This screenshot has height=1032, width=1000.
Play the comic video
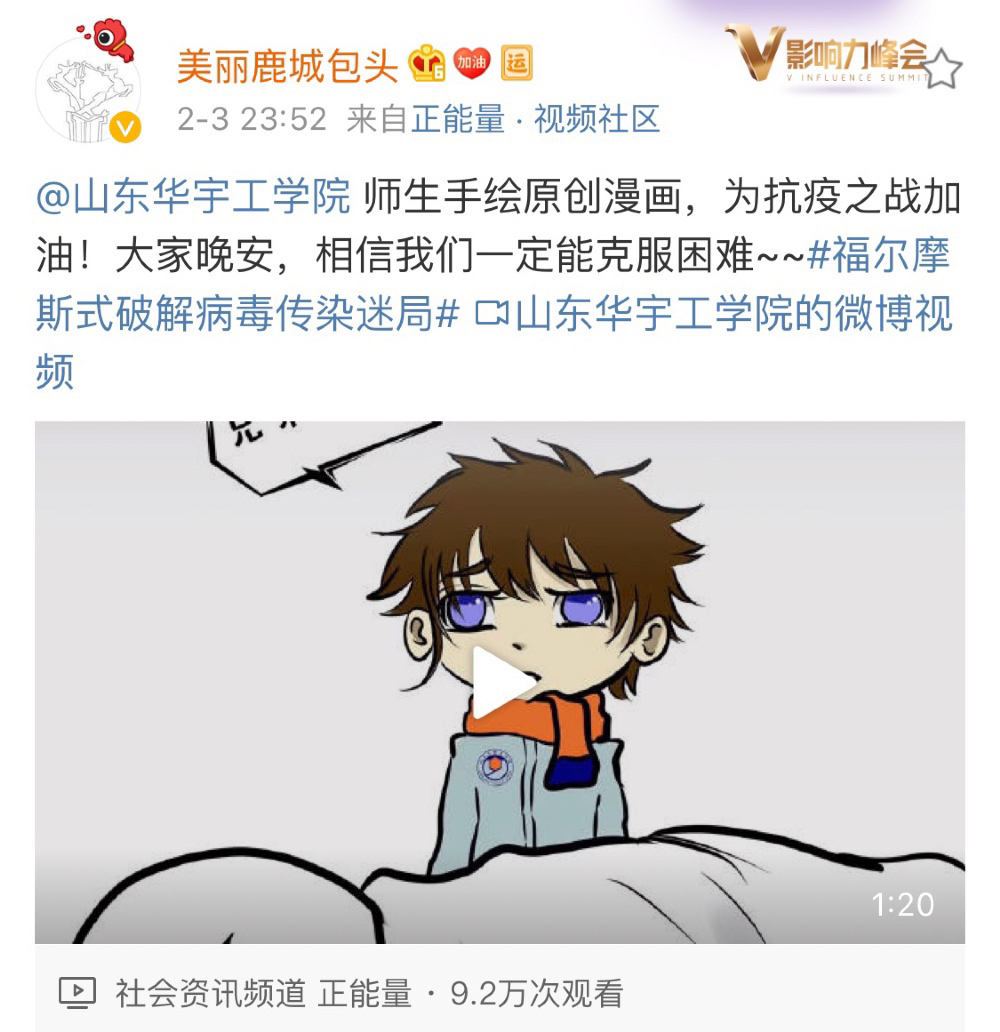[500, 682]
